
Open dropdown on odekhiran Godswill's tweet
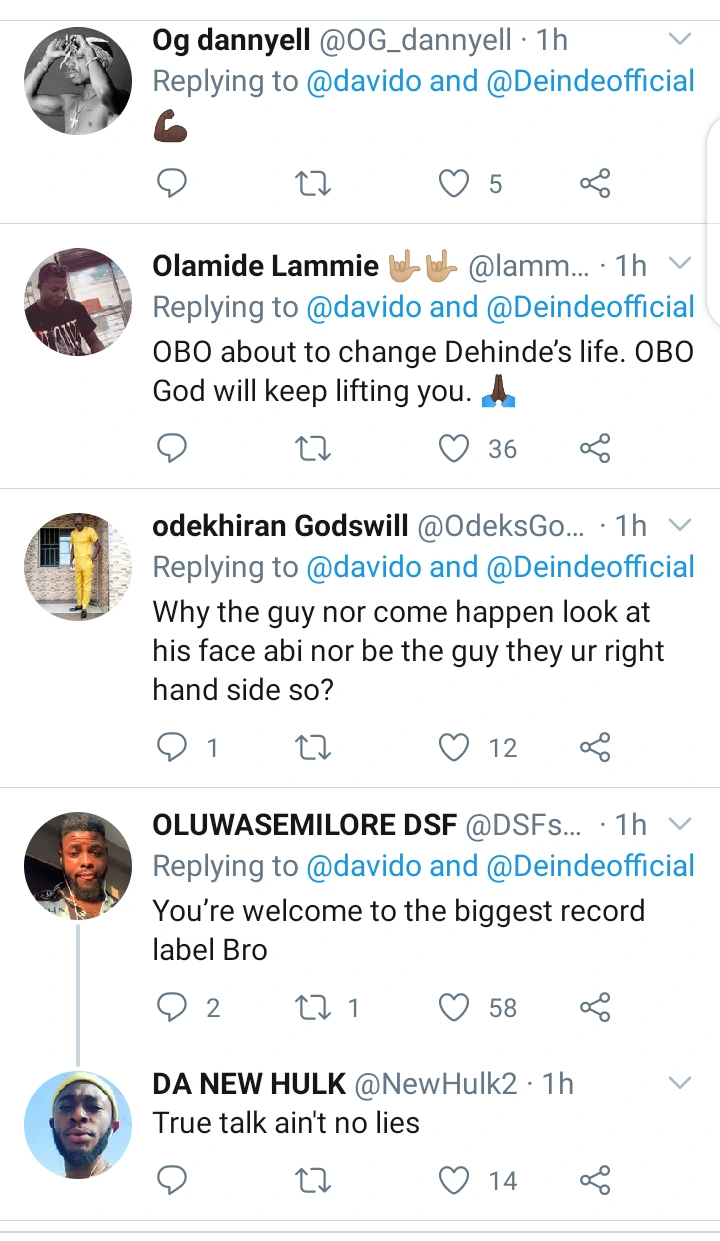[679, 525]
